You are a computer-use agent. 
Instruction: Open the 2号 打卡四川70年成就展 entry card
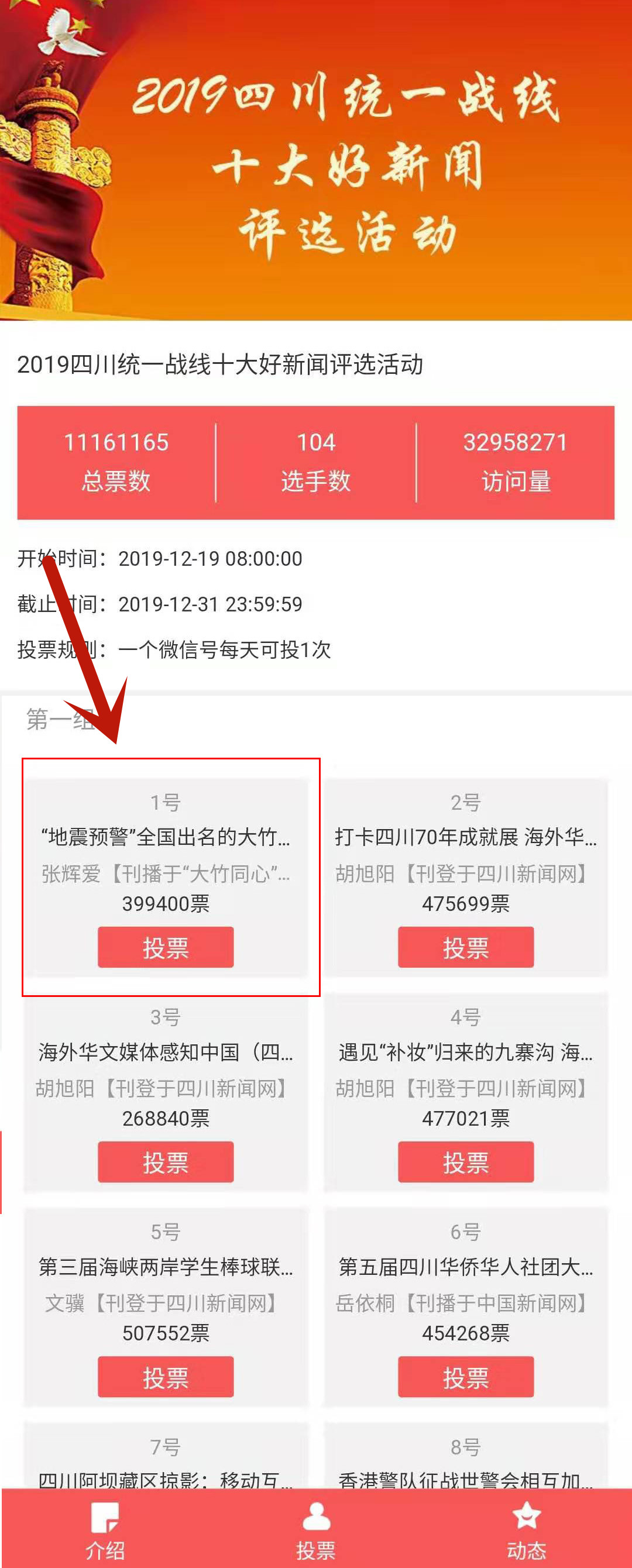[x=466, y=837]
